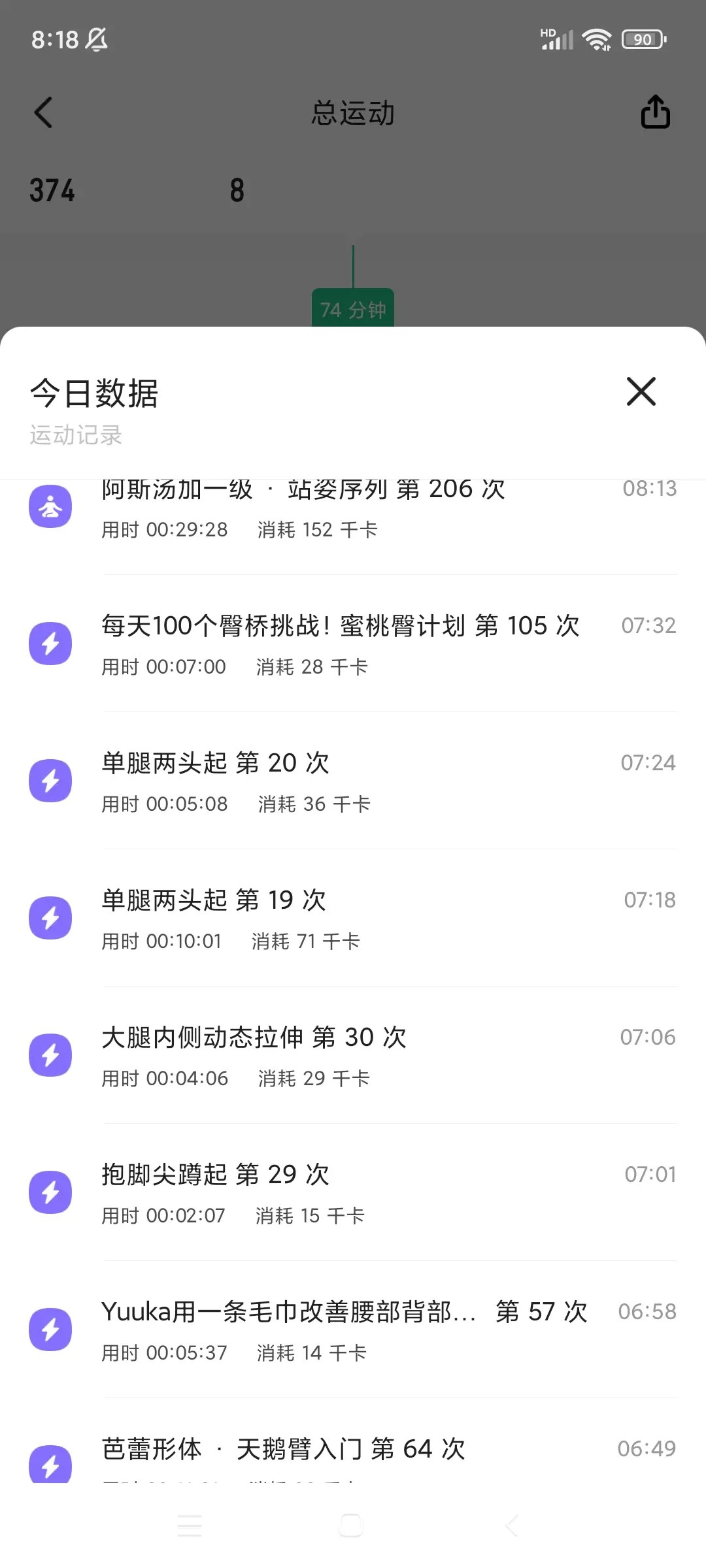706x1568 pixels.
Task: Select the 抱脚尖蹲起 第 29 次 record
Action: pyautogui.click(x=353, y=1193)
